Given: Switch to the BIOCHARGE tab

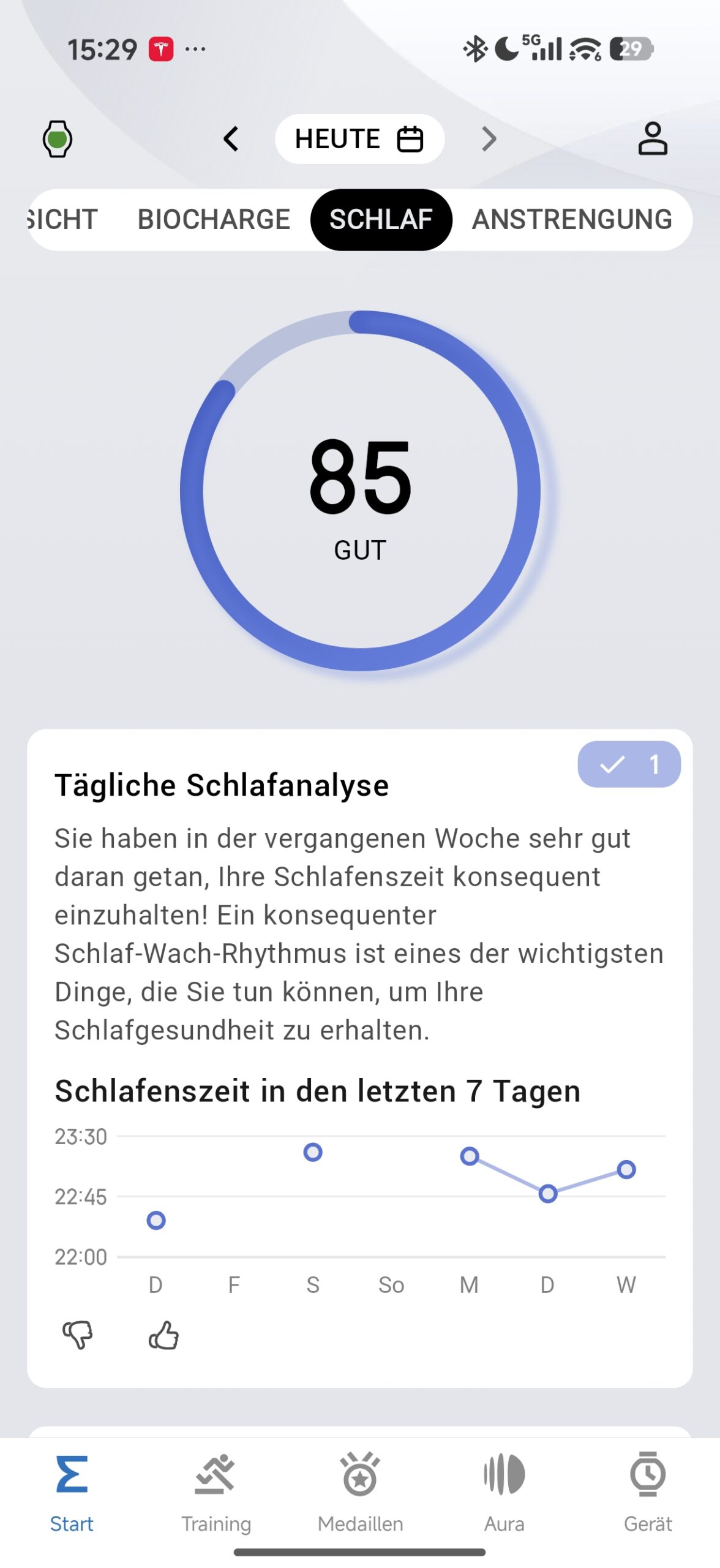Looking at the screenshot, I should point(214,219).
